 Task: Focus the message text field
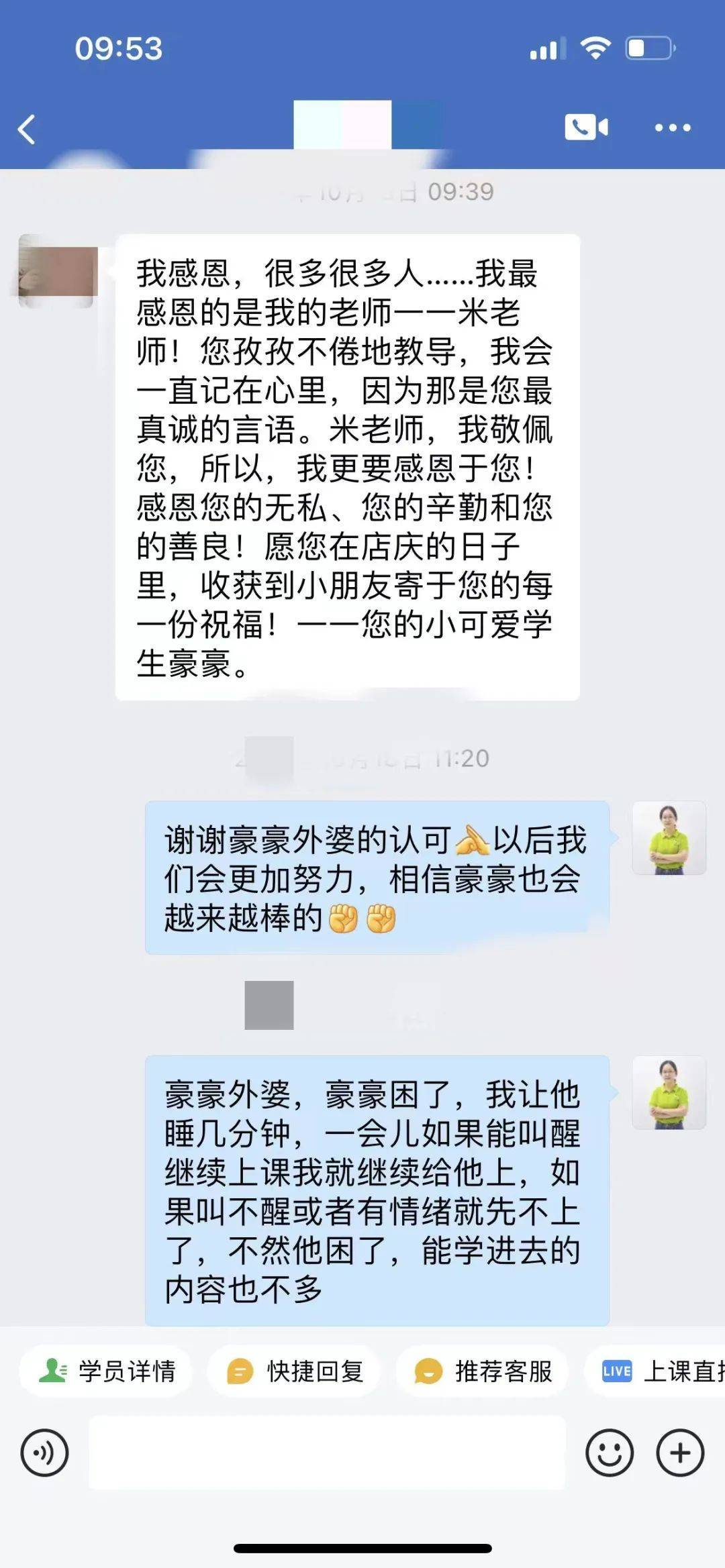coord(327,1453)
